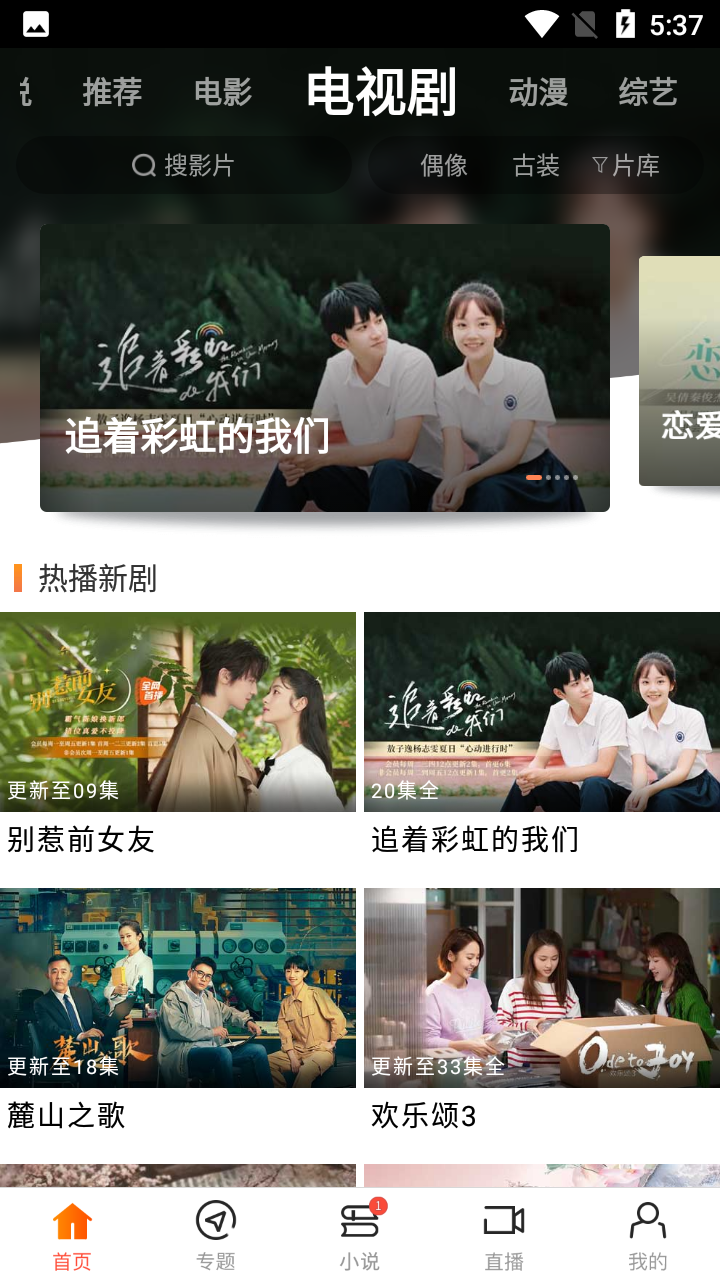
Task: Open the 片库 filter library
Action: point(626,165)
